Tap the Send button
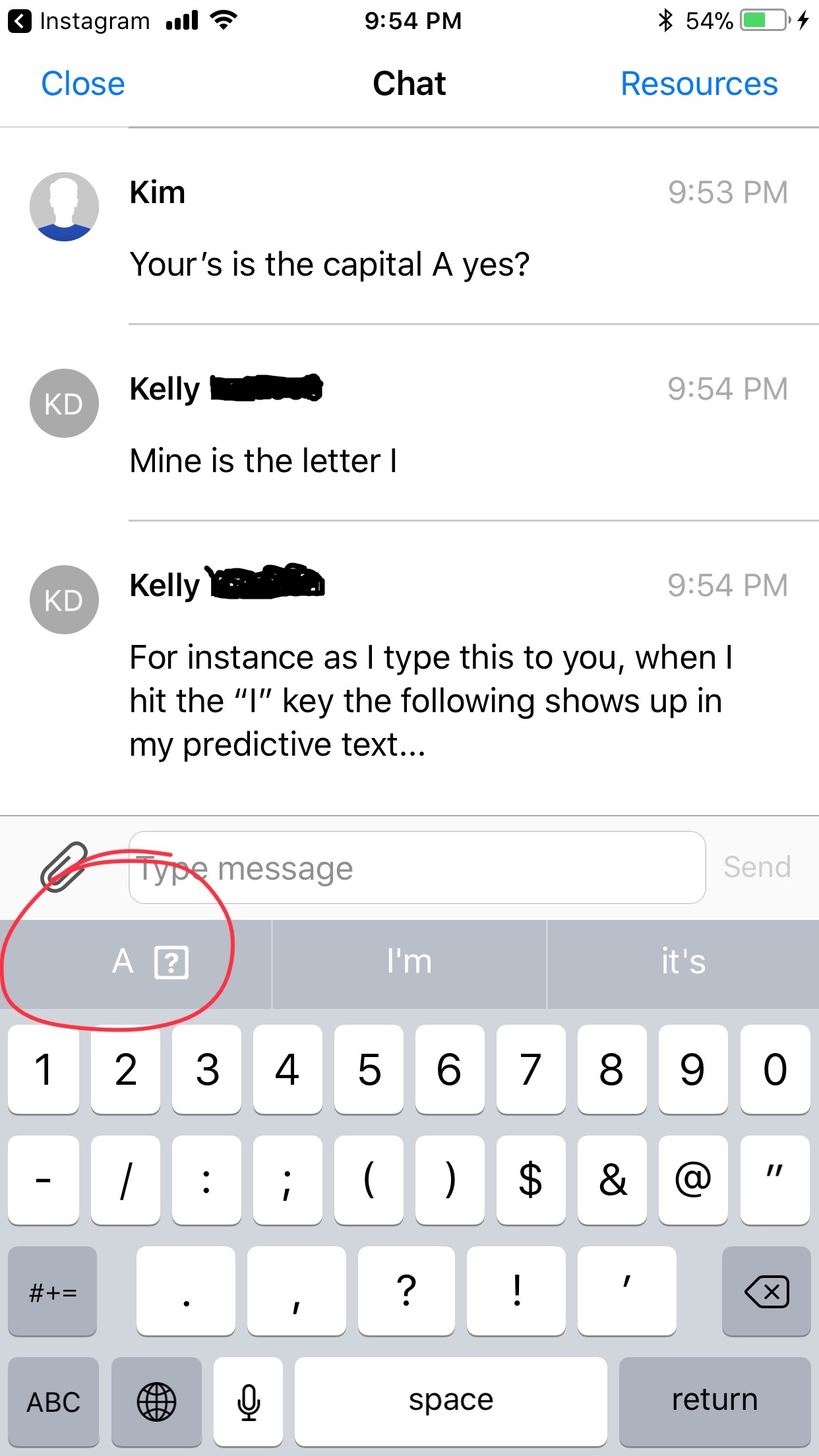 (757, 866)
